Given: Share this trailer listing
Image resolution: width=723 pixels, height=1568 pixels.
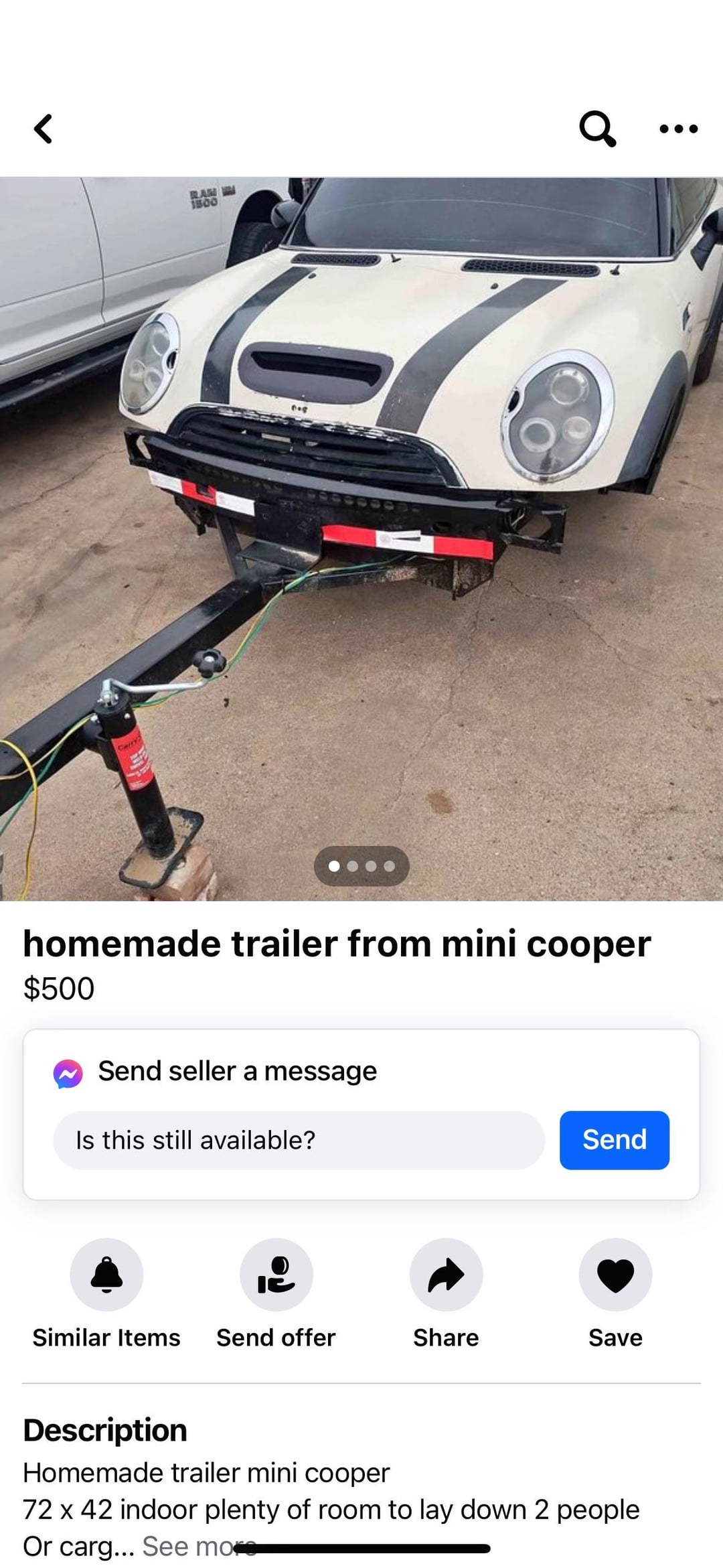Looking at the screenshot, I should (x=446, y=1274).
